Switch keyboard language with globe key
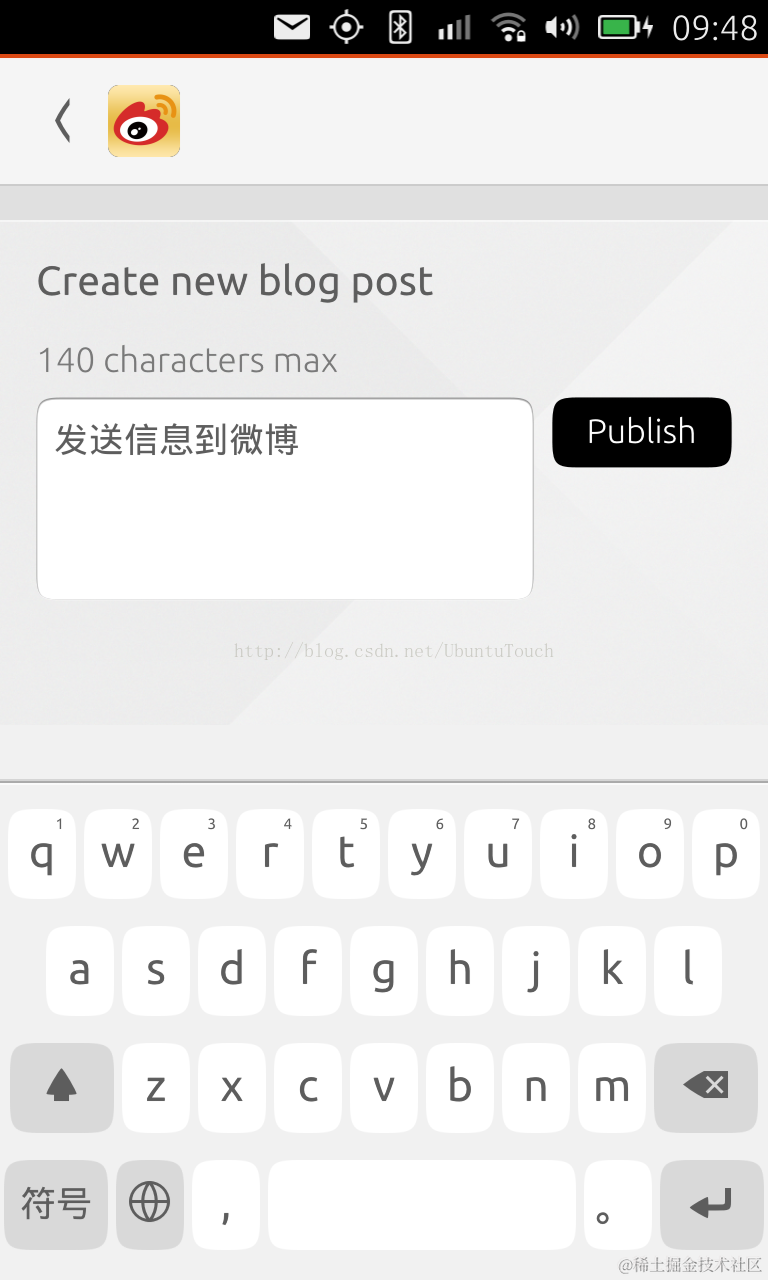768x1280 pixels. click(x=150, y=1203)
